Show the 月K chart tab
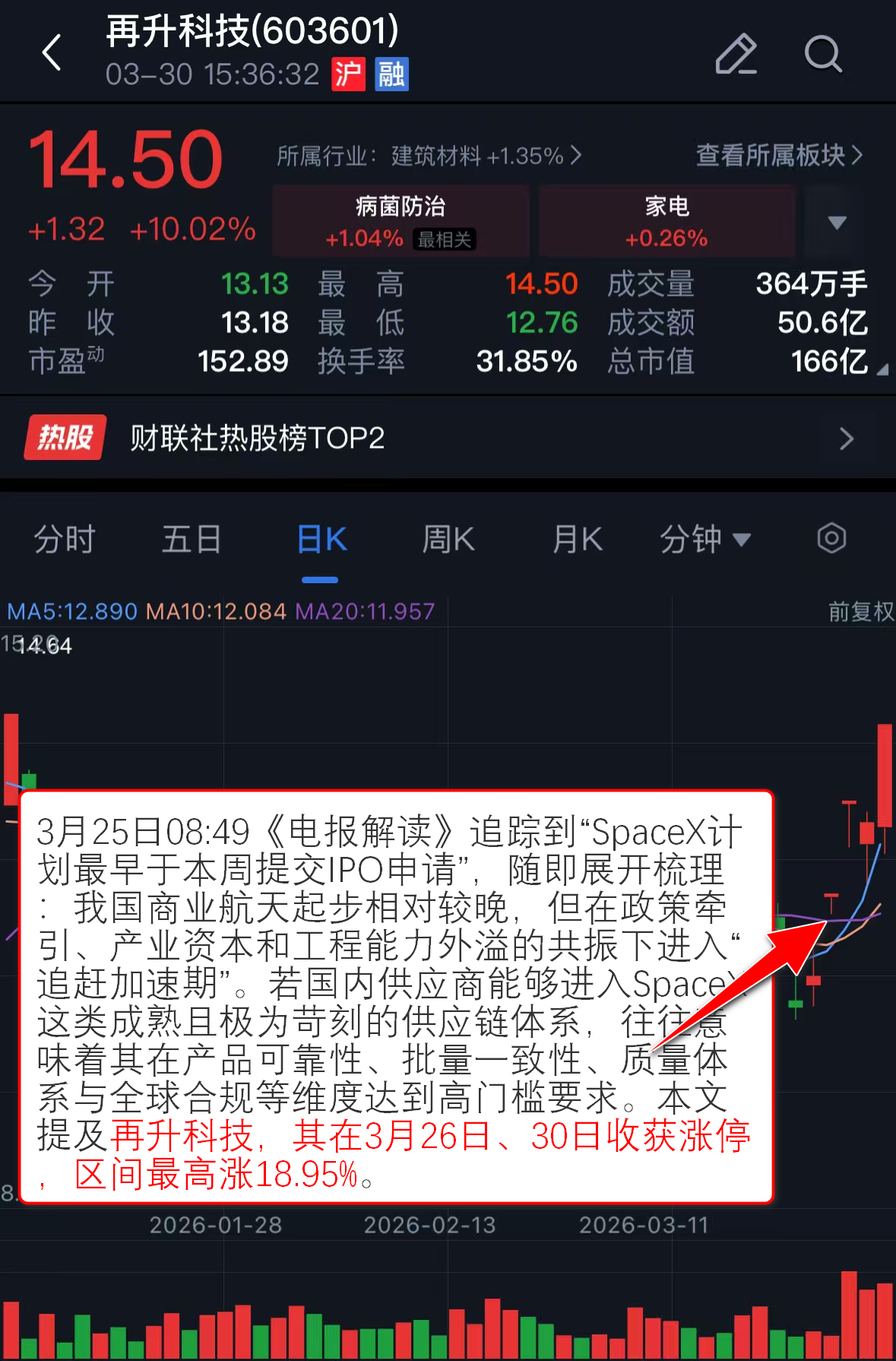 [578, 540]
